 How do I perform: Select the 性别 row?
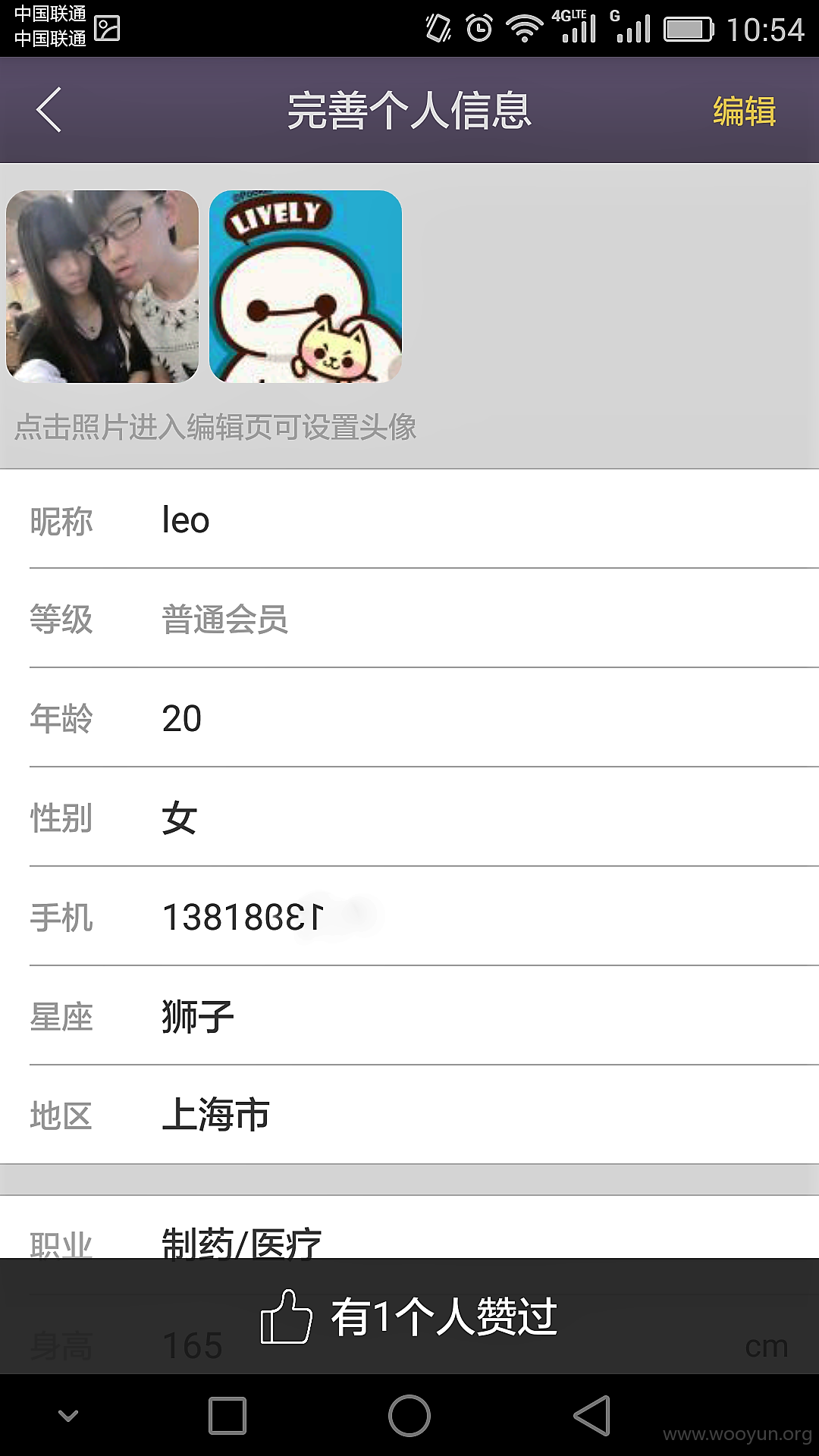click(x=409, y=817)
